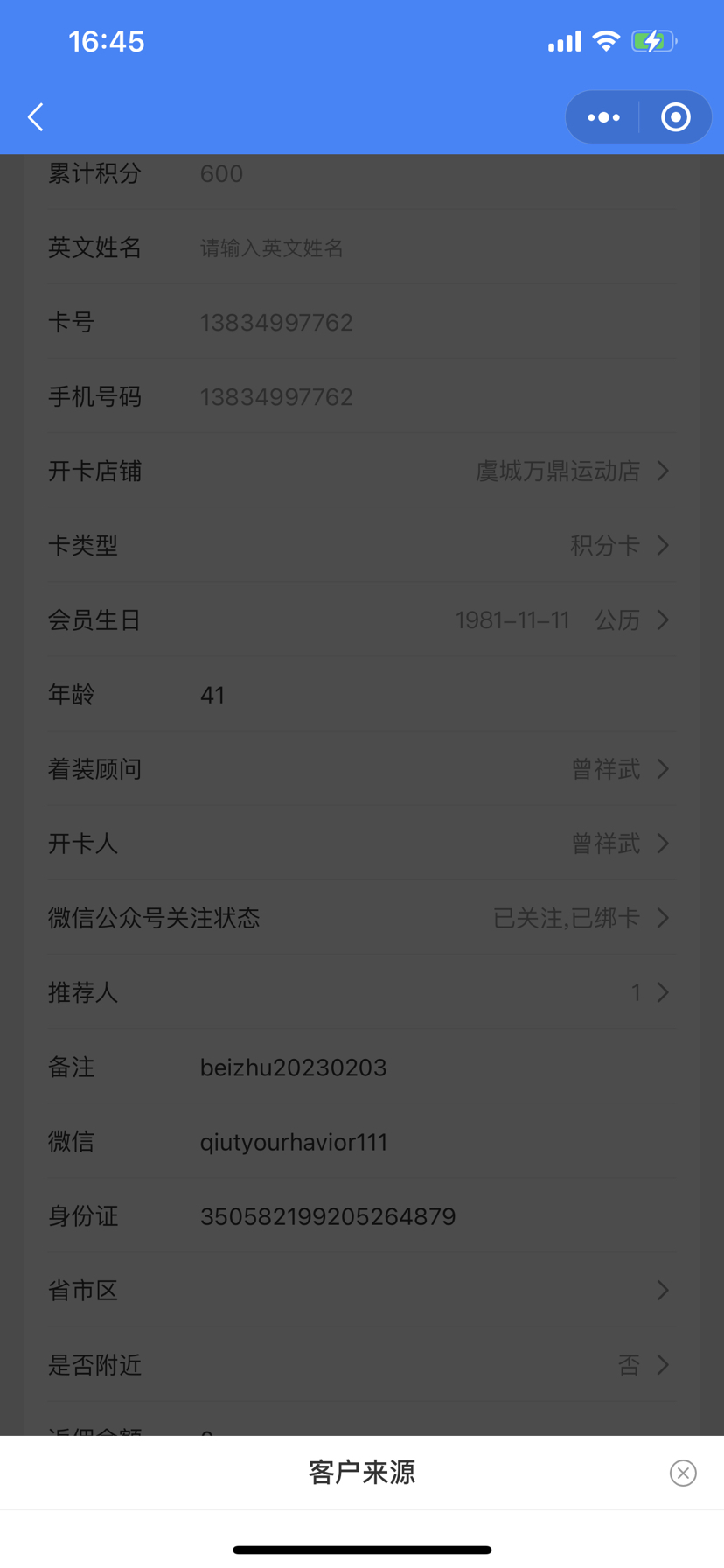View 微信公众号关注状态 details

pos(577,918)
